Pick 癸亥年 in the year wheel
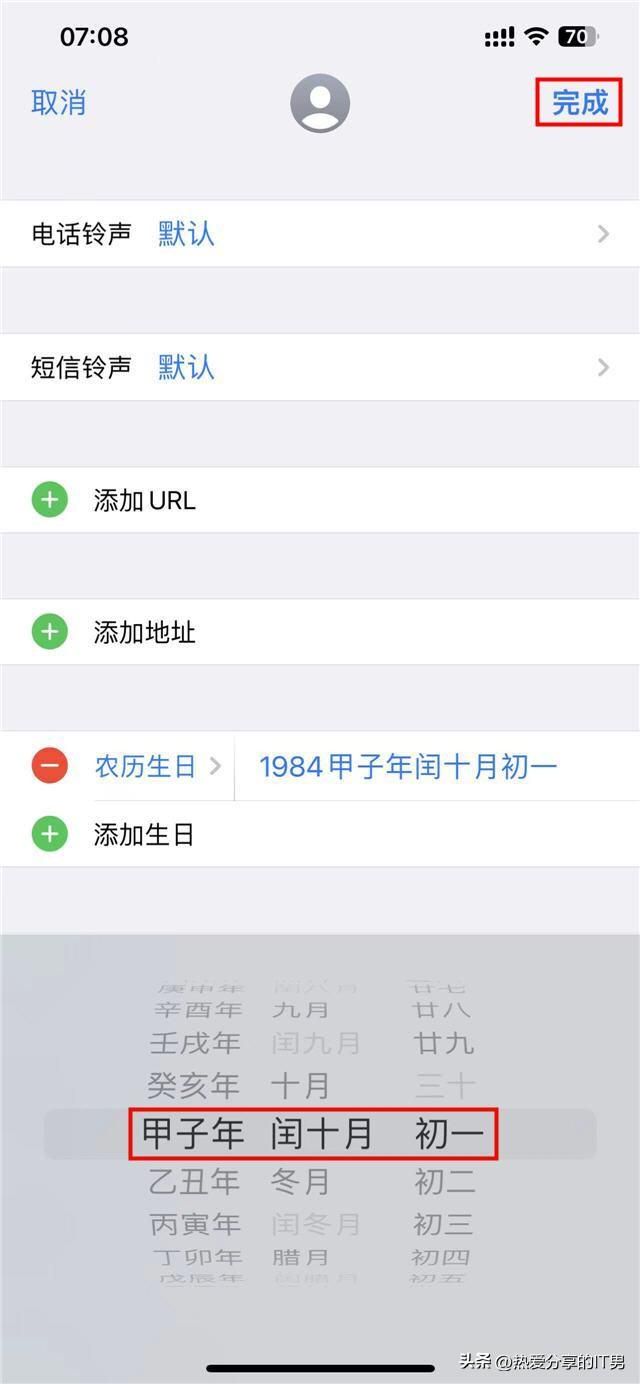Viewport: 640px width, 1384px height. (194, 1085)
